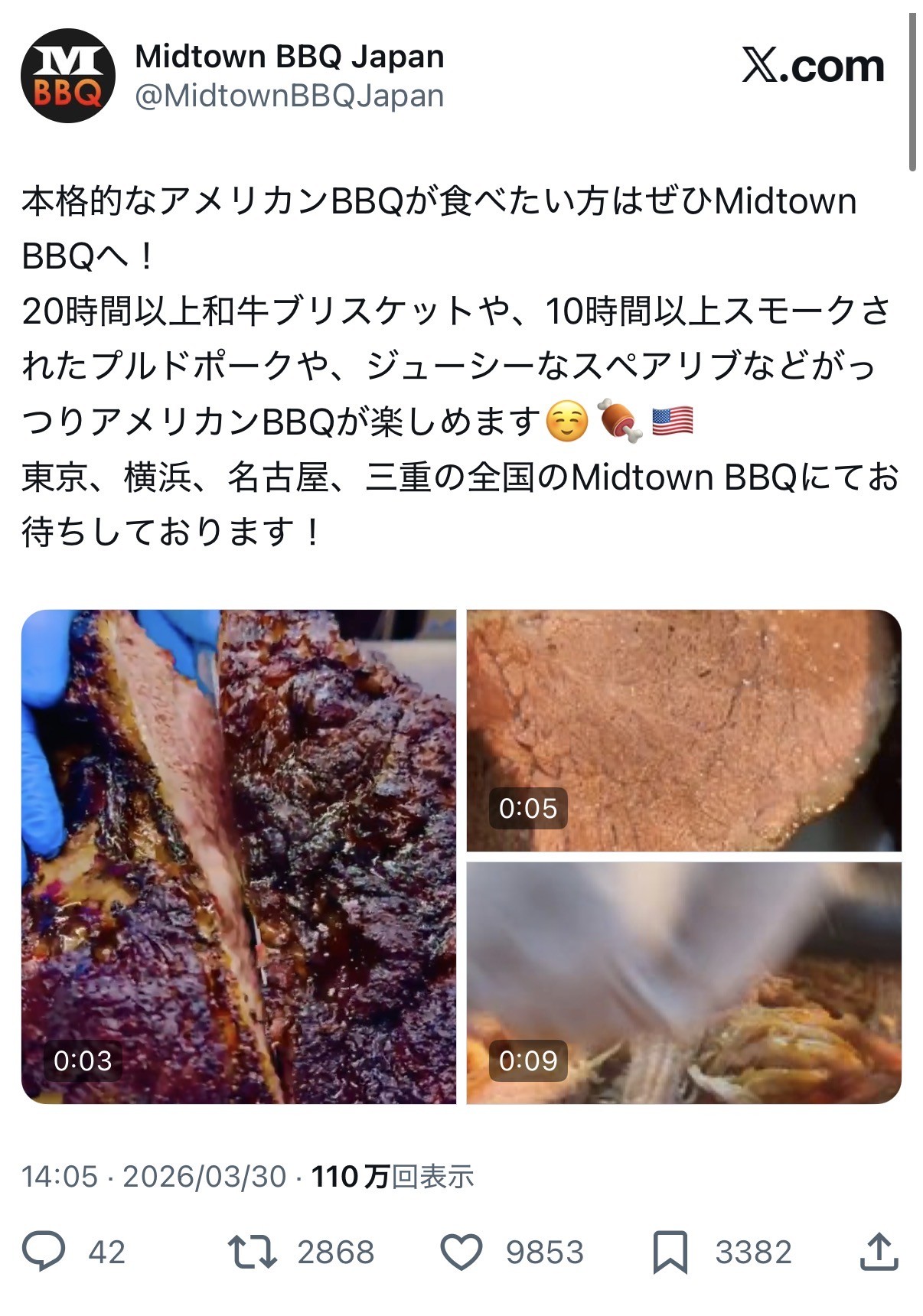
Task: Like the Midtown BBQ post
Action: coord(461,1252)
